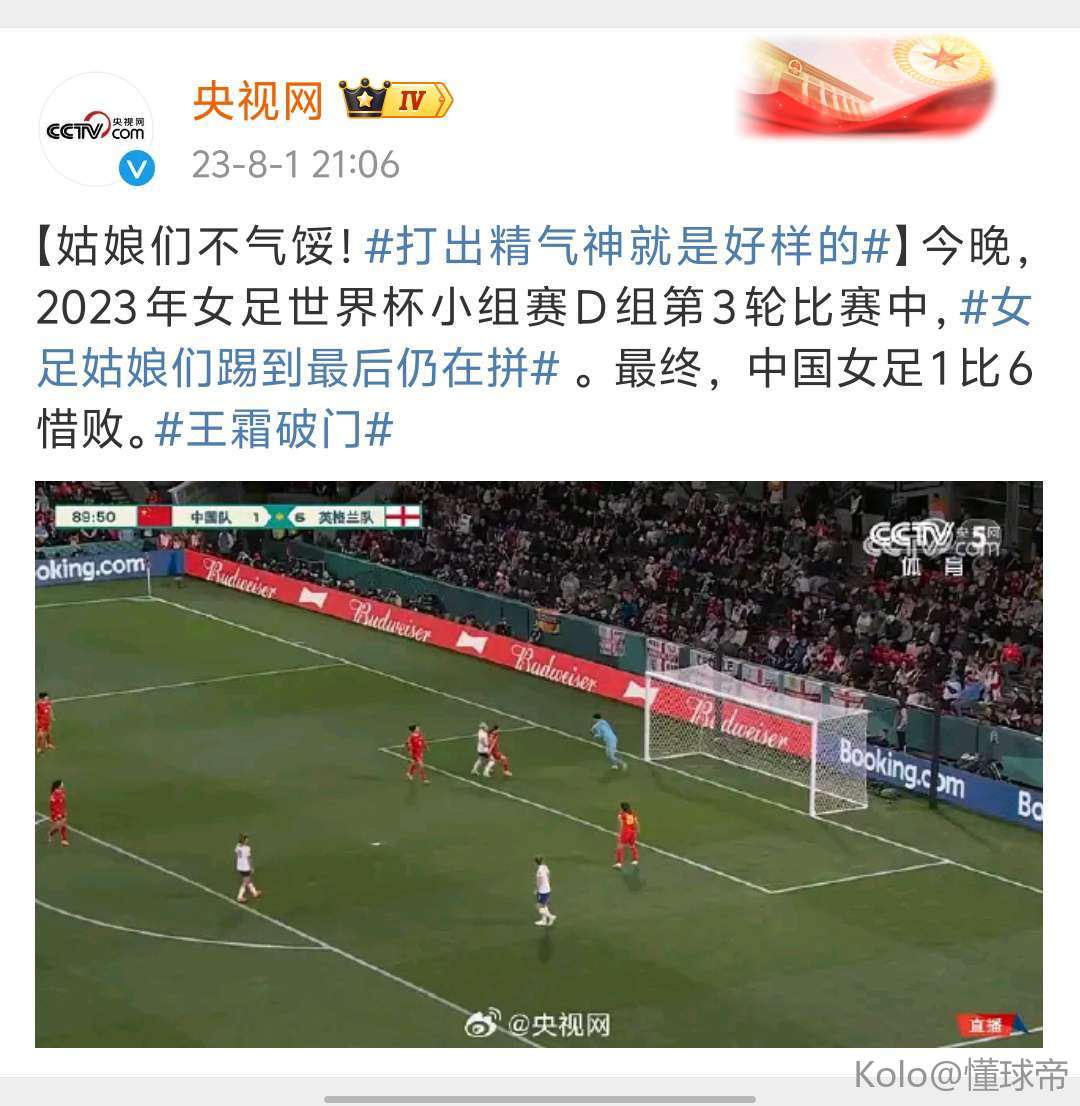View the match image in full screen

pos(538,764)
